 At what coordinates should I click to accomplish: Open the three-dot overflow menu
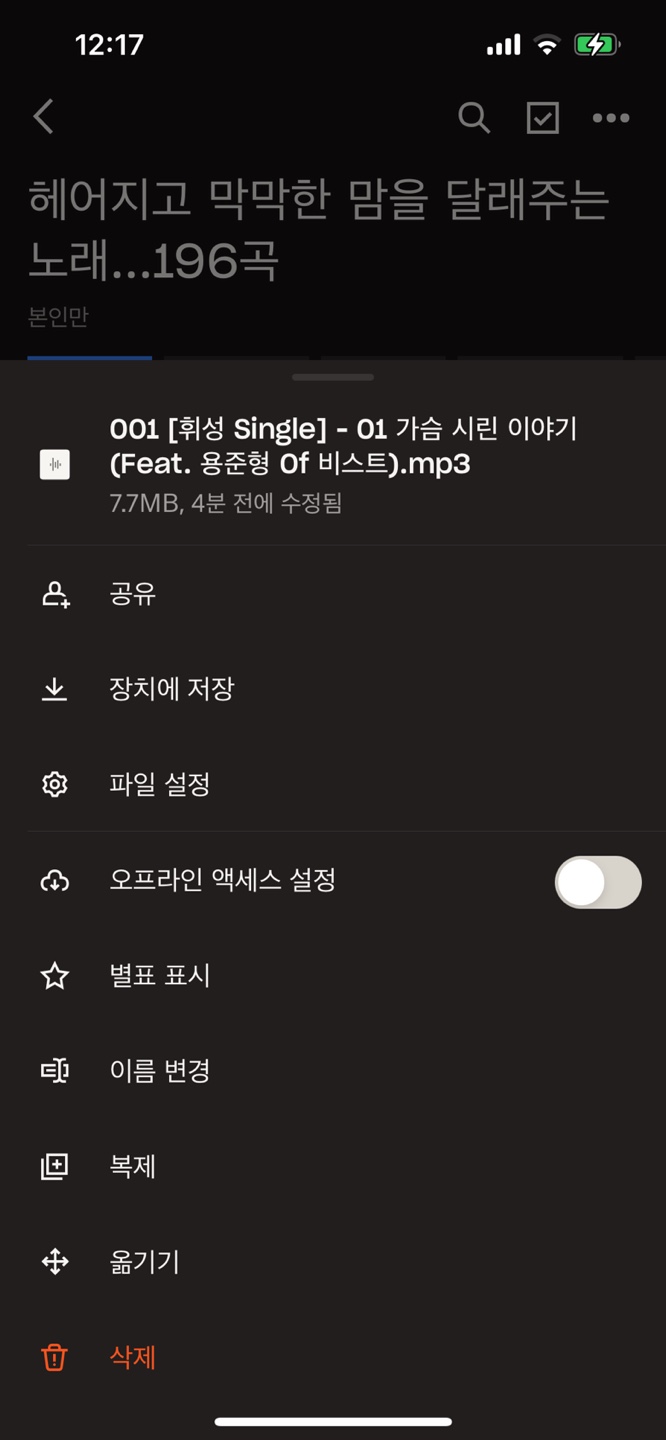tap(611, 118)
